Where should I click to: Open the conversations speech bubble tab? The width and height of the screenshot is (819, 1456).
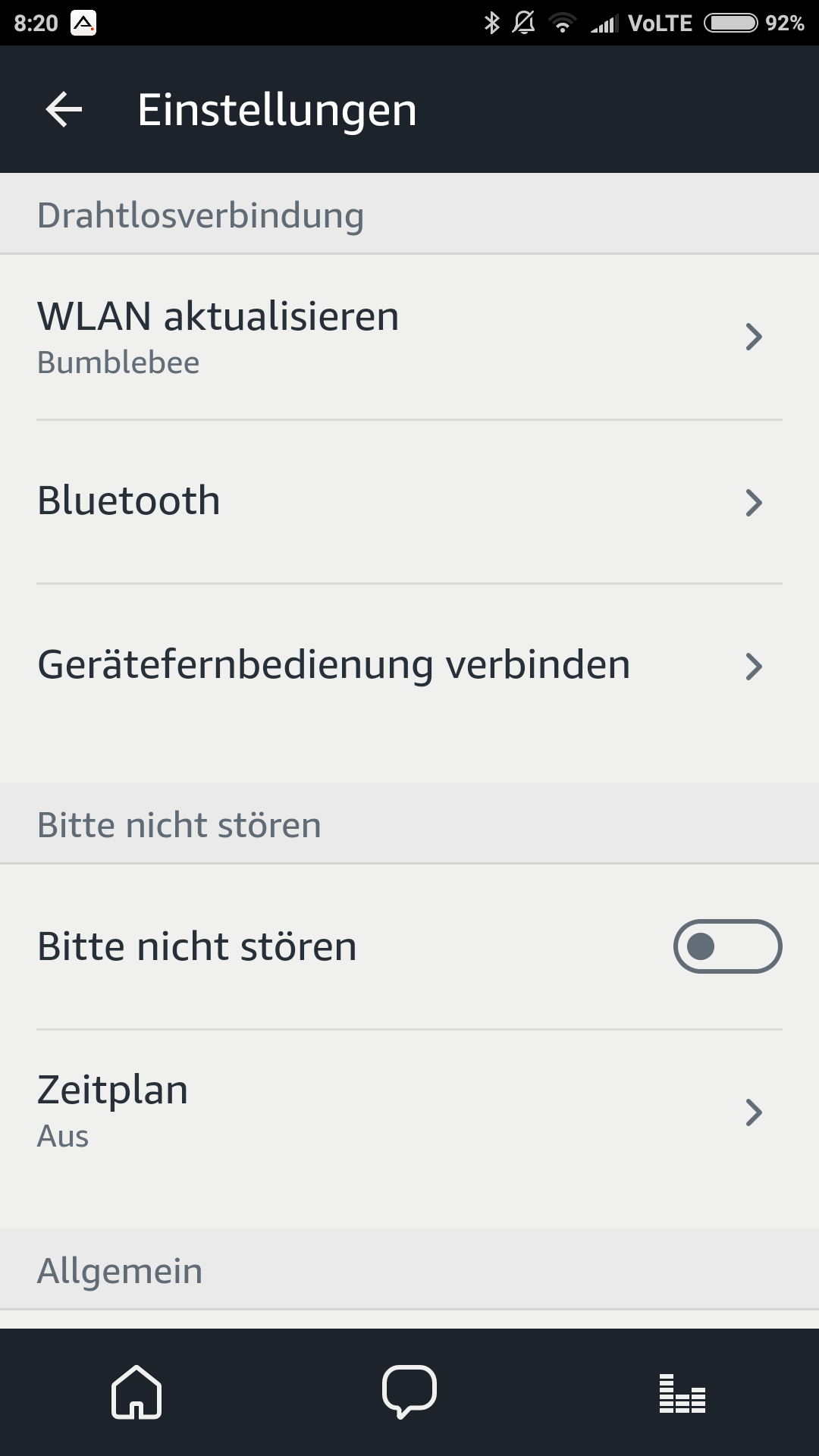(x=409, y=1392)
